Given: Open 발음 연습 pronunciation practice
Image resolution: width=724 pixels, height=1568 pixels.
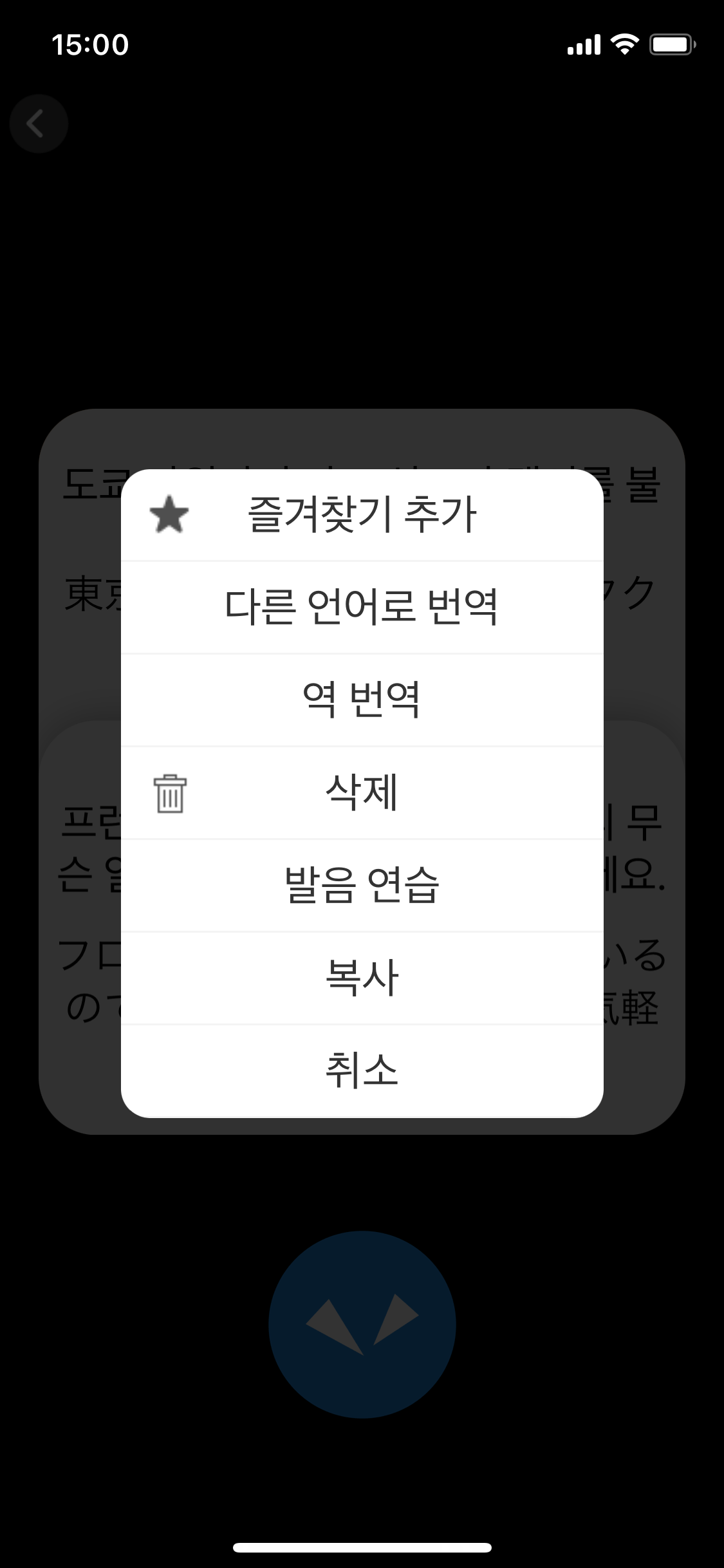Looking at the screenshot, I should coord(362,885).
